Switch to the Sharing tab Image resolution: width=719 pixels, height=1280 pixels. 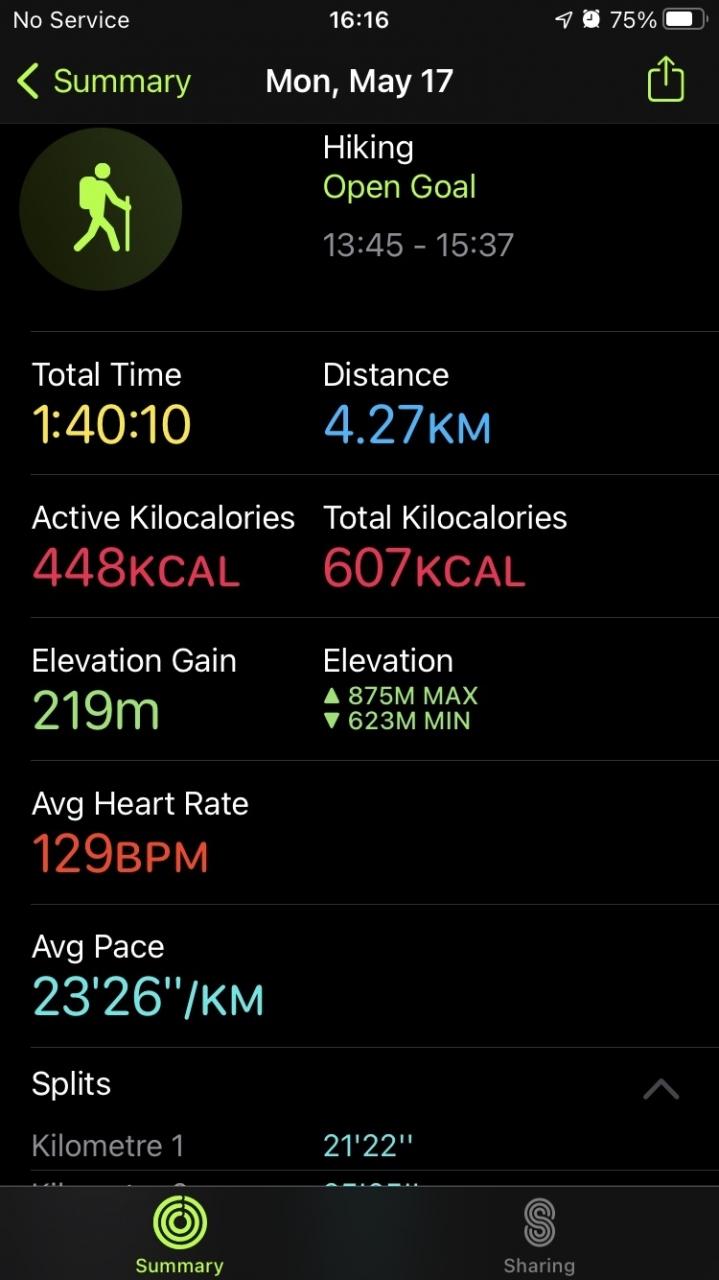click(x=539, y=1236)
